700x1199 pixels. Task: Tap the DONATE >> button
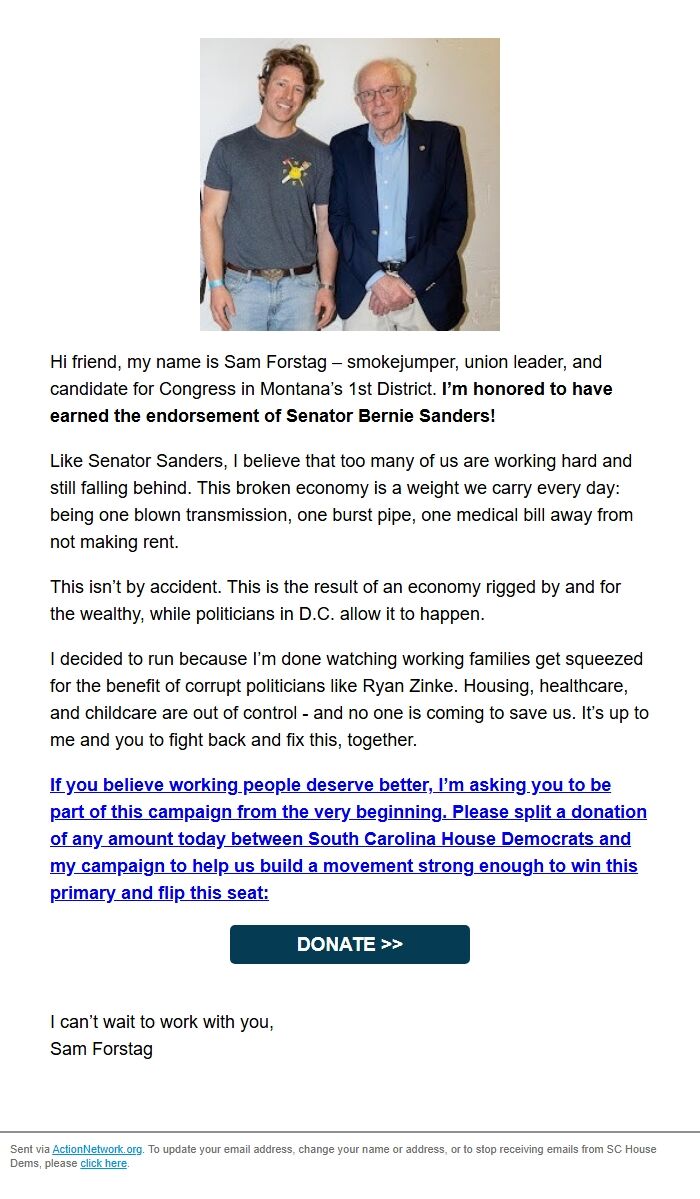(x=349, y=944)
